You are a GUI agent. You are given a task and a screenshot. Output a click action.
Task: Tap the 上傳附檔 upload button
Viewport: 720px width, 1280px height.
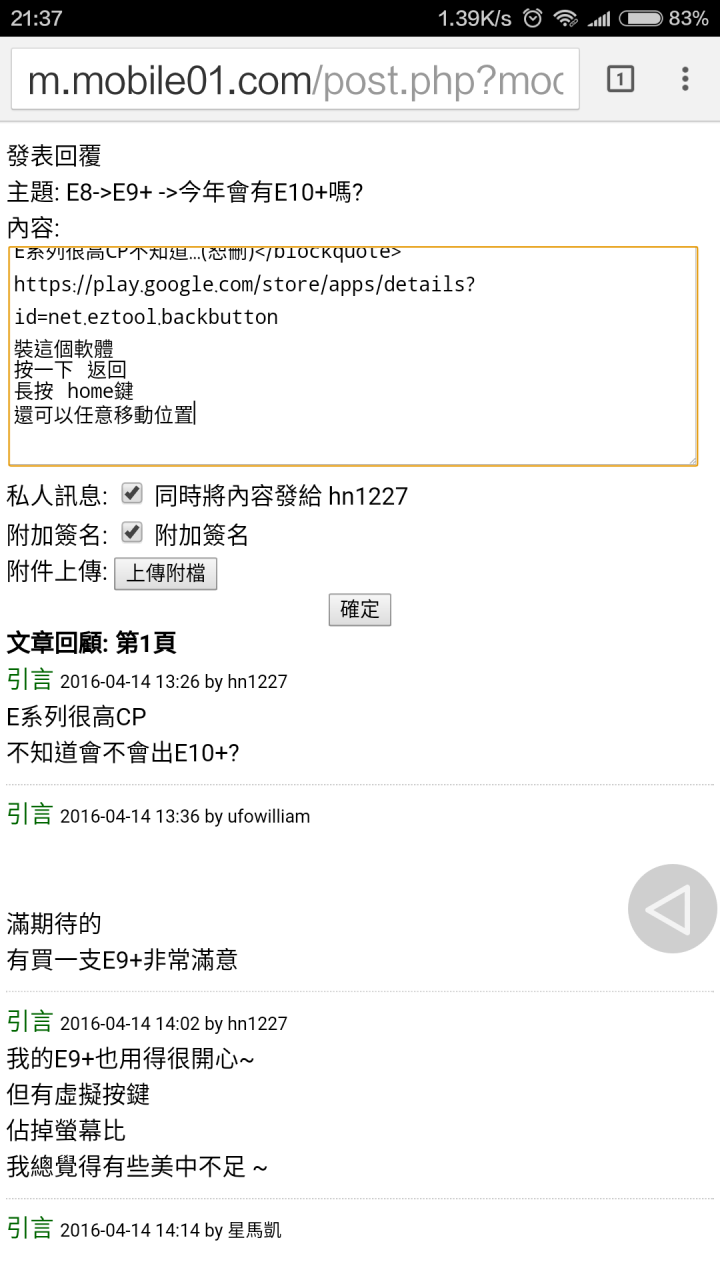pos(165,573)
